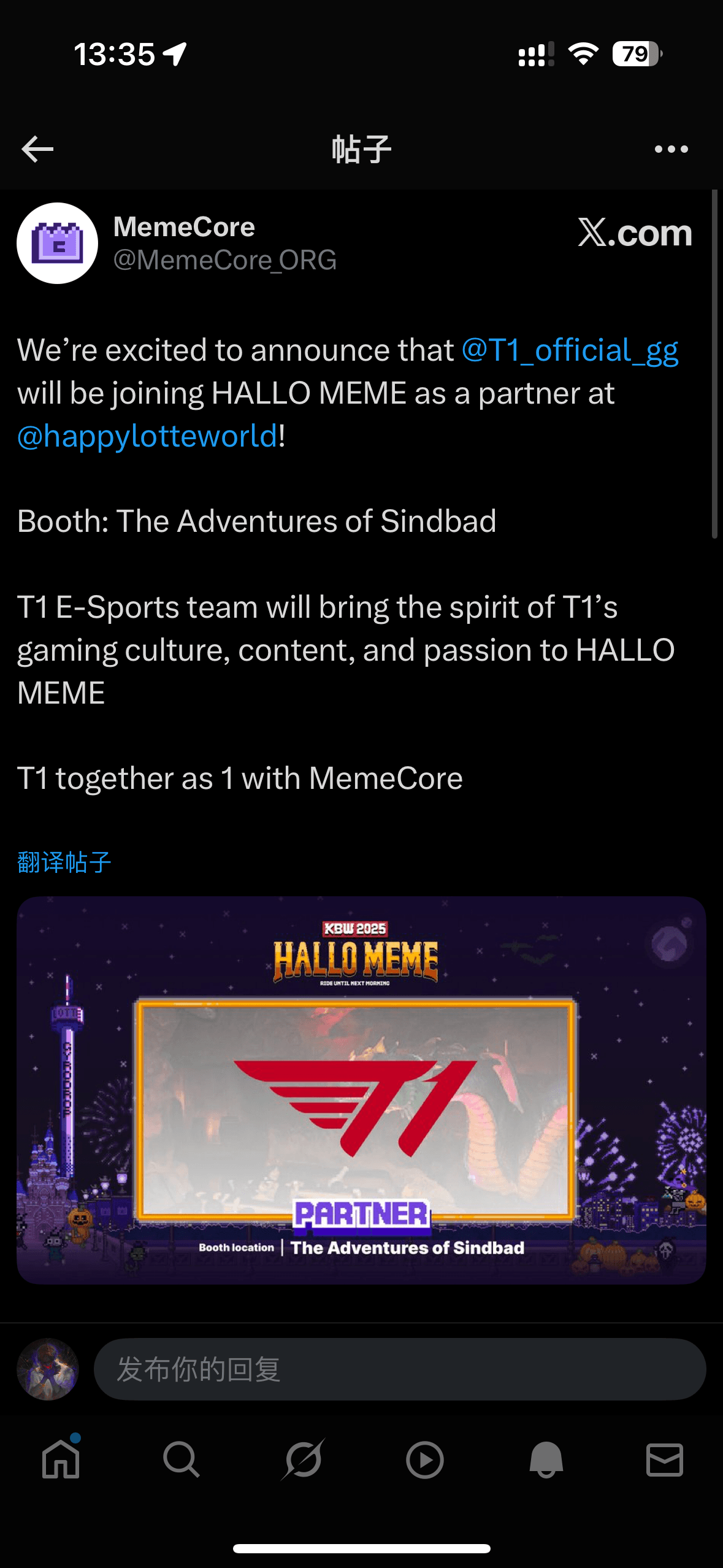Open the three-dot overflow menu
Image resolution: width=723 pixels, height=1568 pixels.
tap(671, 149)
